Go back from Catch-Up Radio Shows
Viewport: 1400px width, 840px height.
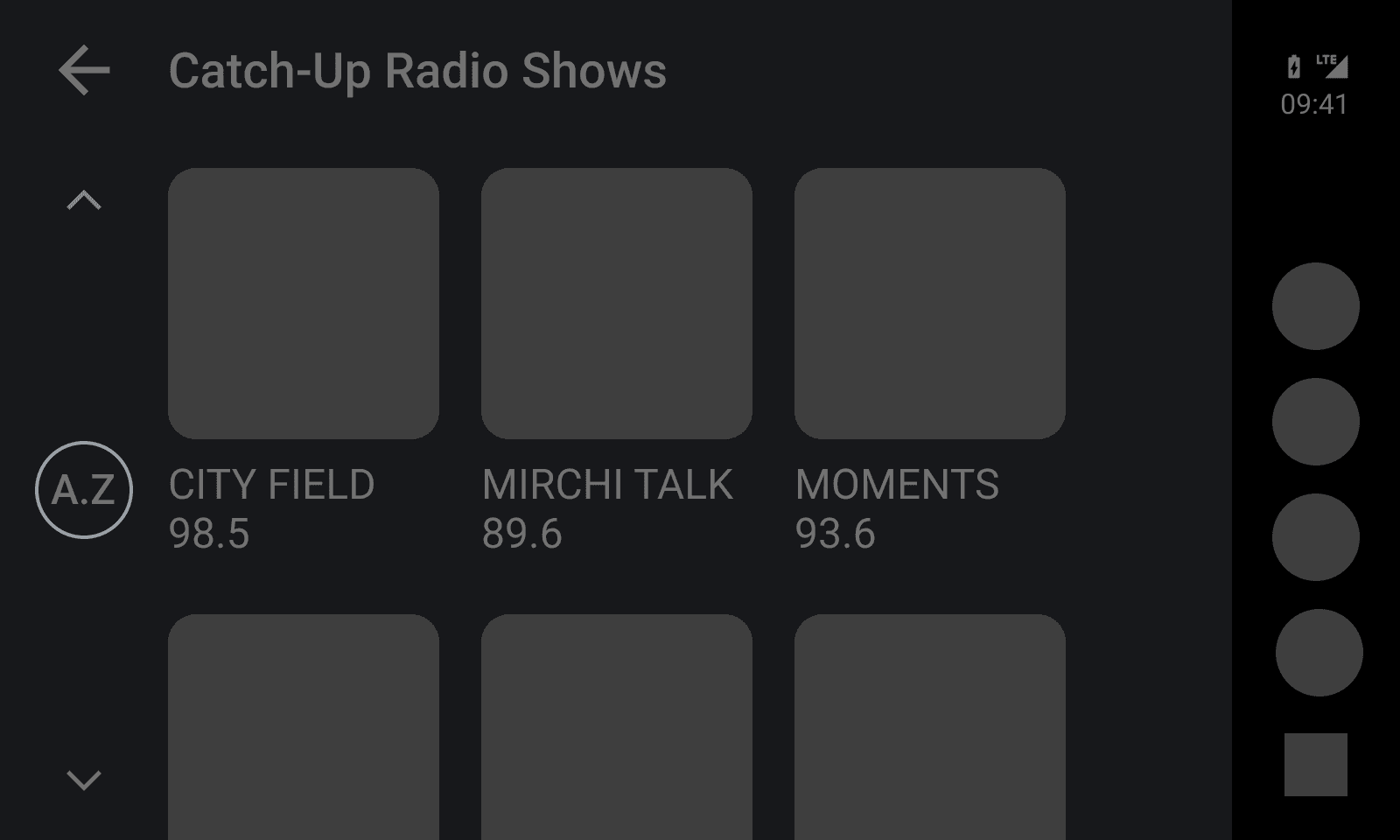(84, 70)
